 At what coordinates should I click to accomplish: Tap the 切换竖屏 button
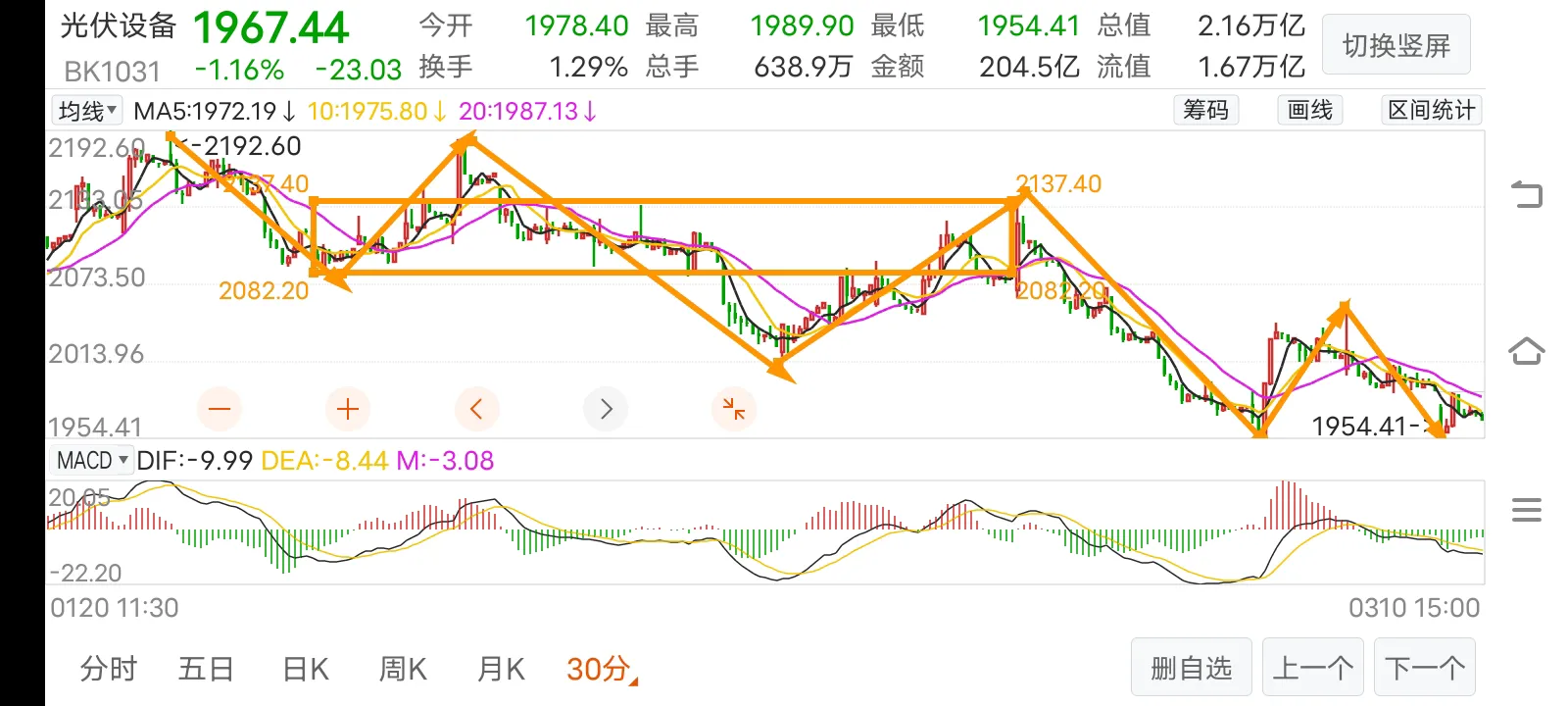coord(1396,45)
